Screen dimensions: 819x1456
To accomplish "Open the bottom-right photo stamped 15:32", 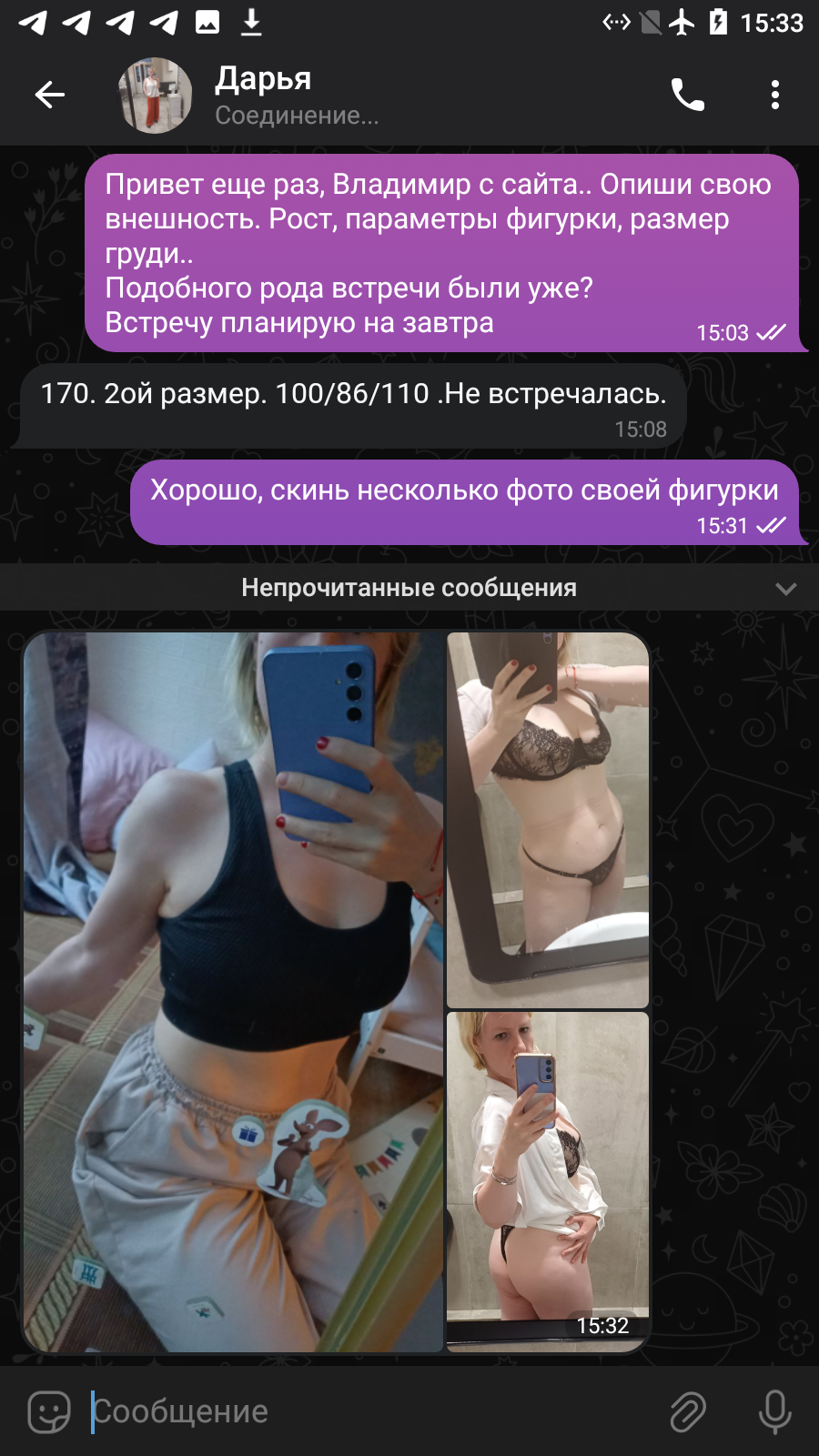I will coord(548,1182).
